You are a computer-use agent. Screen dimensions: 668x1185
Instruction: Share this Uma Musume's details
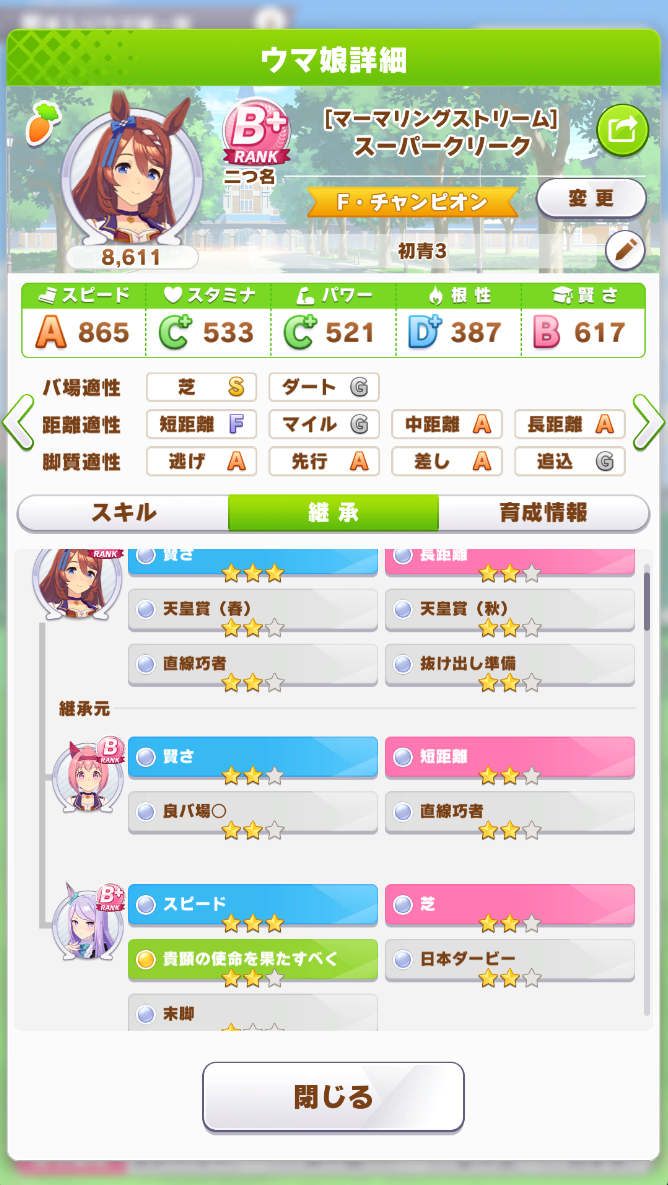(x=622, y=131)
